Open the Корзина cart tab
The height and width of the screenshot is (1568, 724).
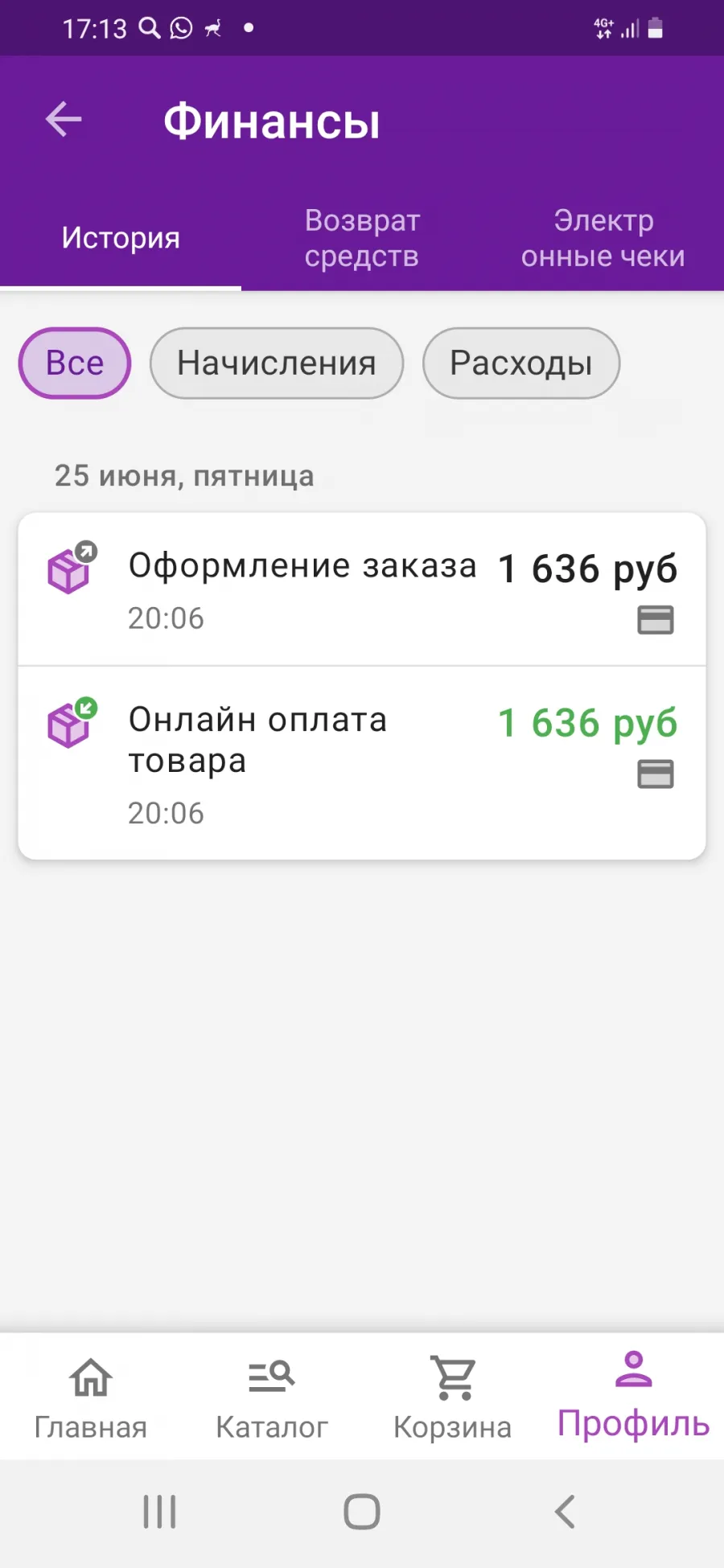coord(453,1398)
